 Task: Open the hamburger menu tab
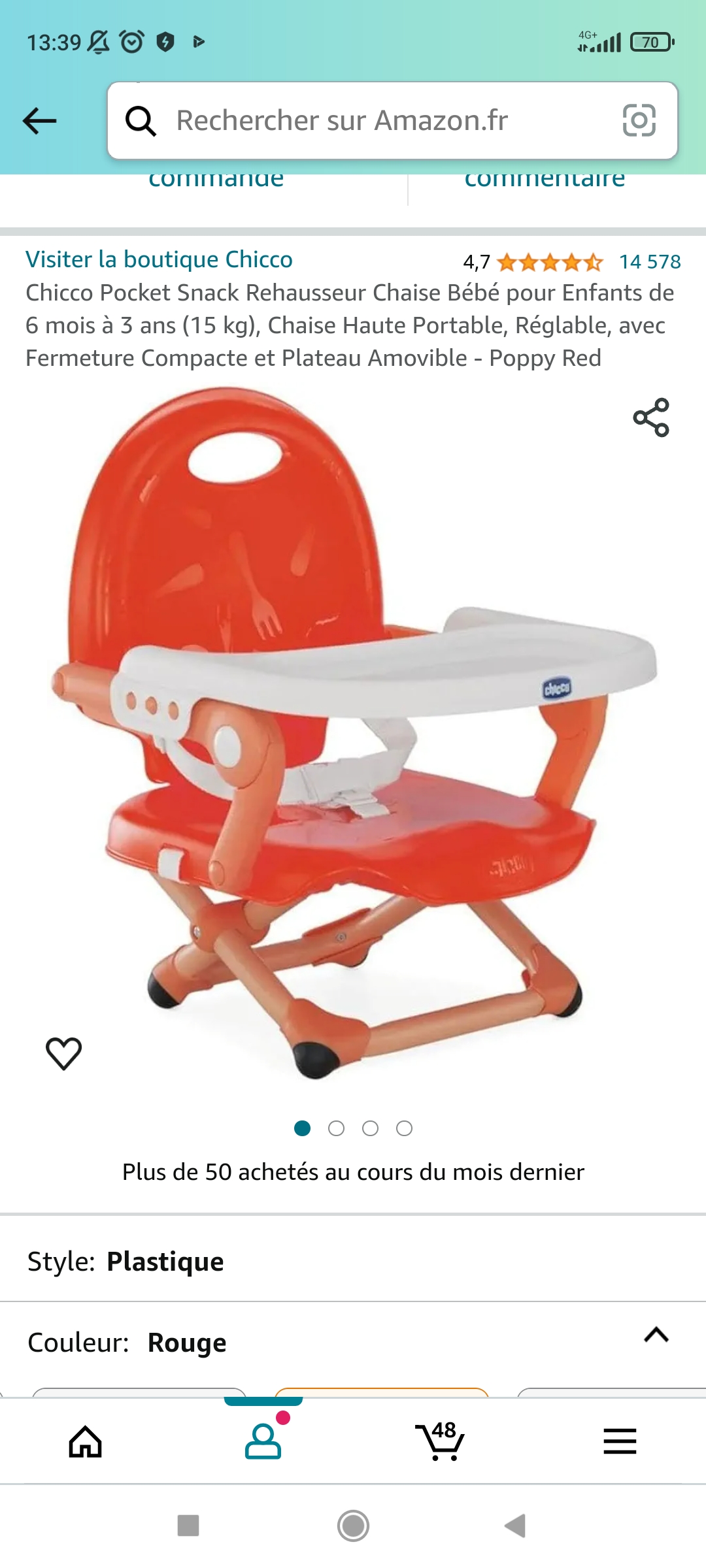[620, 1441]
